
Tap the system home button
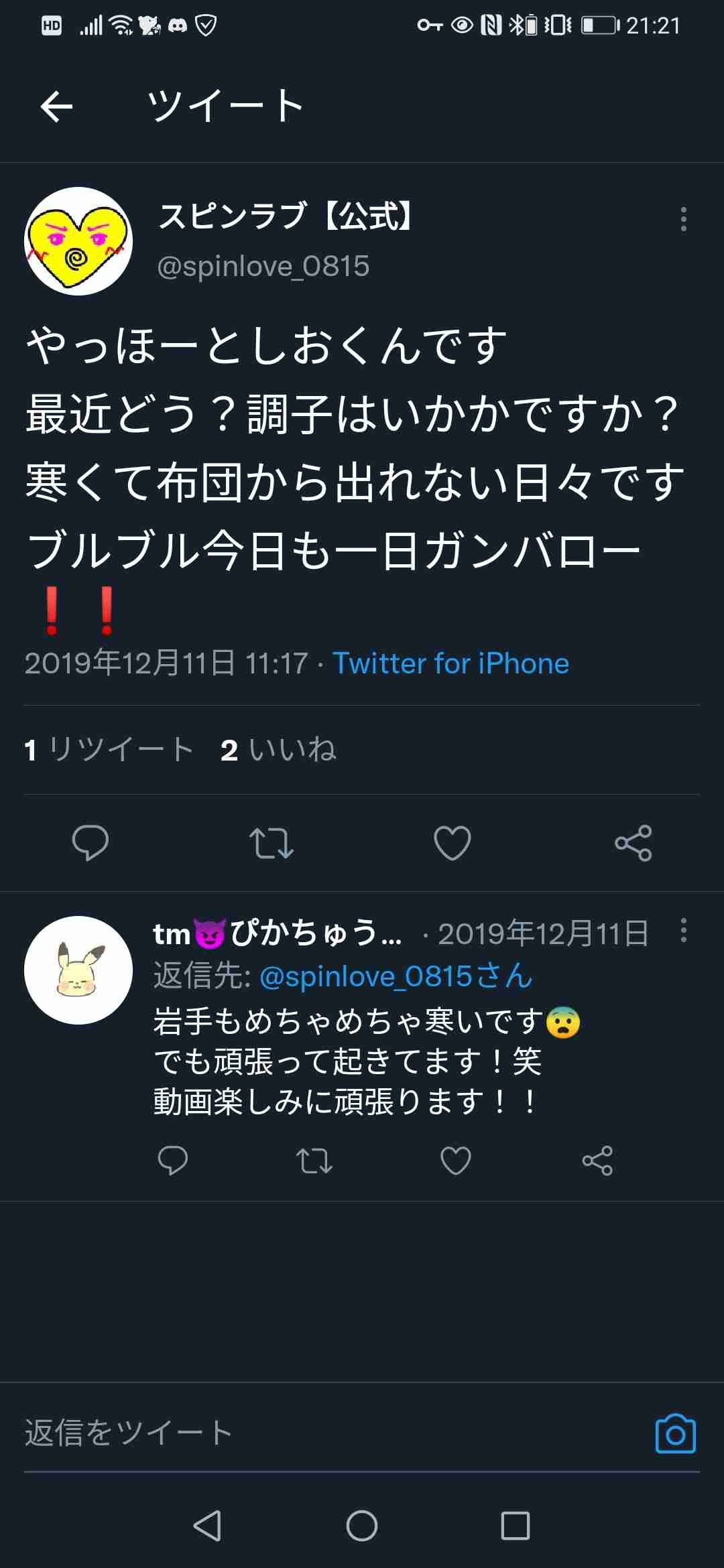pos(362,1526)
